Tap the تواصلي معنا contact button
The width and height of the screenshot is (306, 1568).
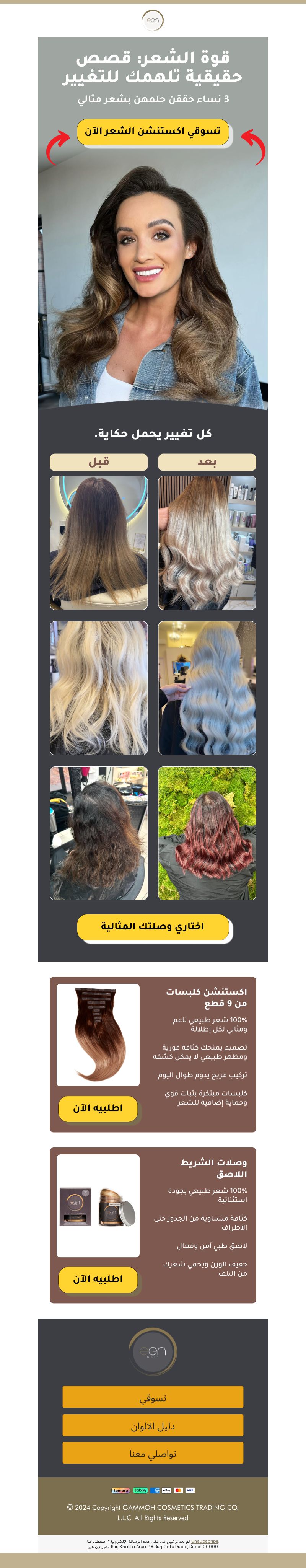tap(153, 1453)
